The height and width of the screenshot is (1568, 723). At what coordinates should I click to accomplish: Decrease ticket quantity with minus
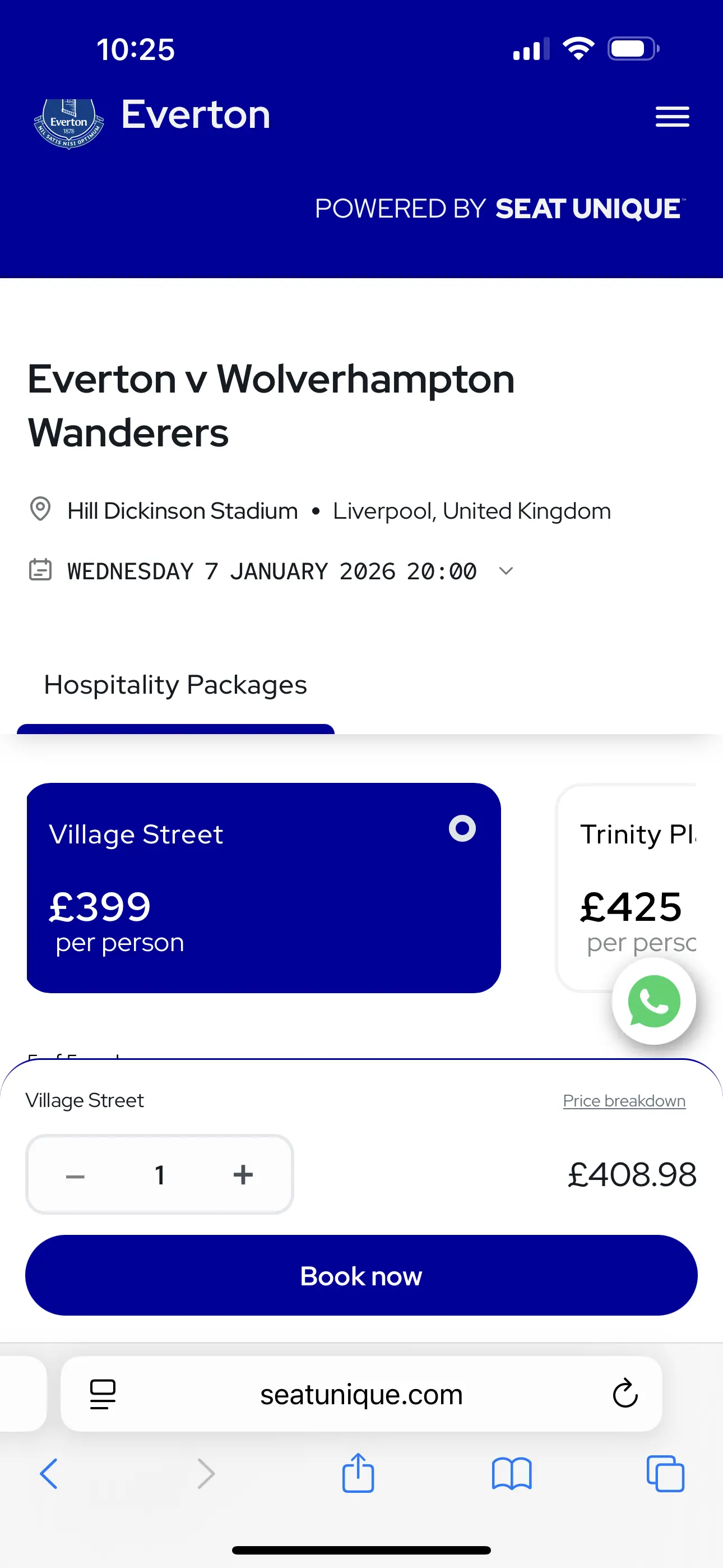[76, 1175]
